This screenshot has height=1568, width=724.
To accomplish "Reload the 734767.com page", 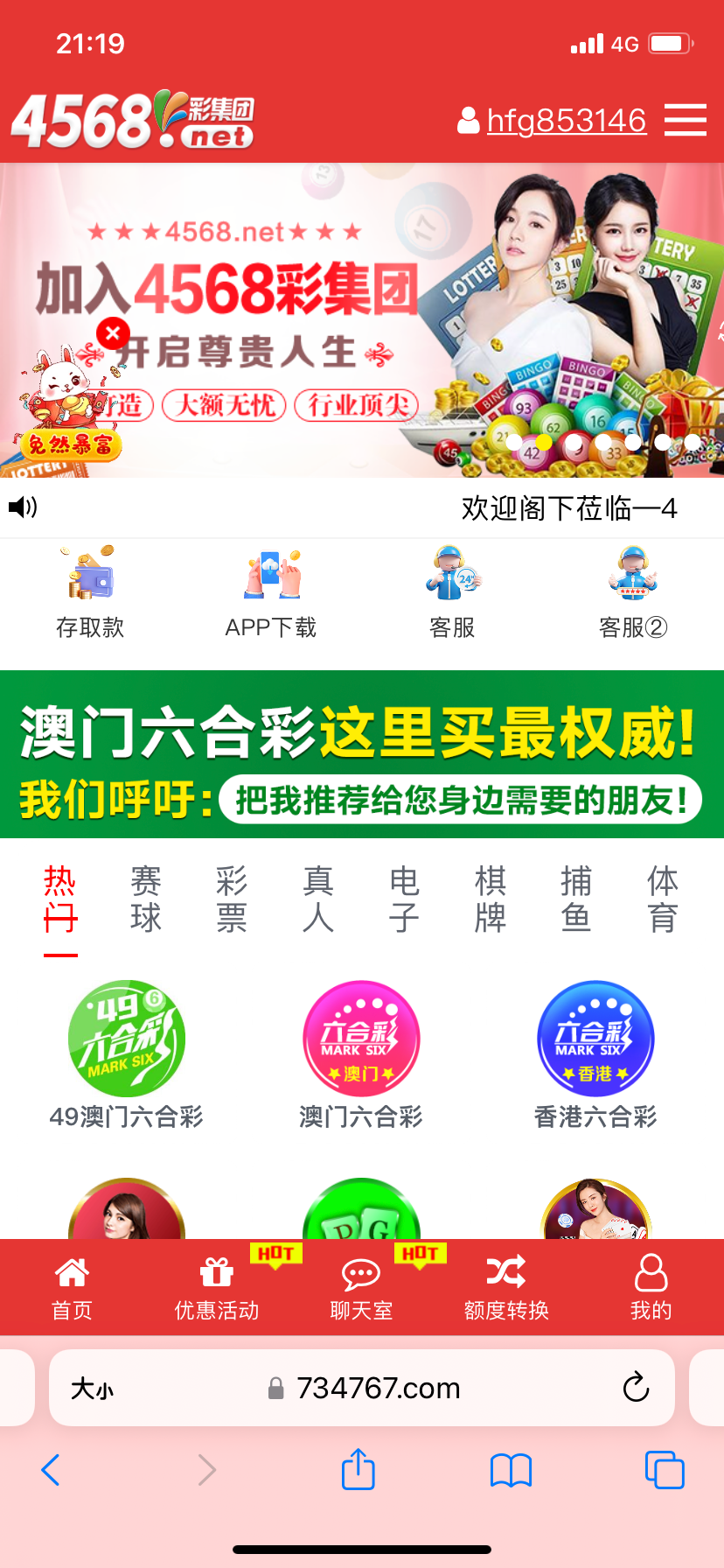I will 636,1388.
